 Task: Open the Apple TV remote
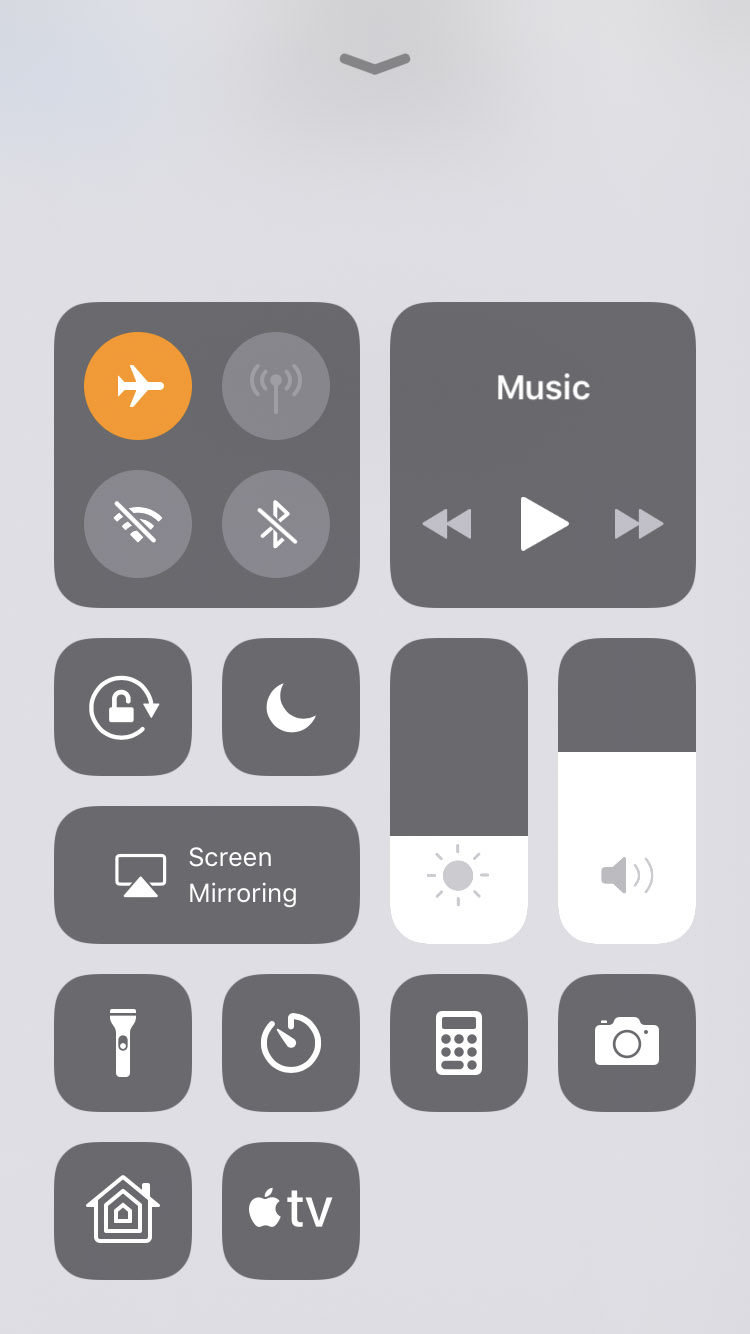click(x=291, y=1211)
